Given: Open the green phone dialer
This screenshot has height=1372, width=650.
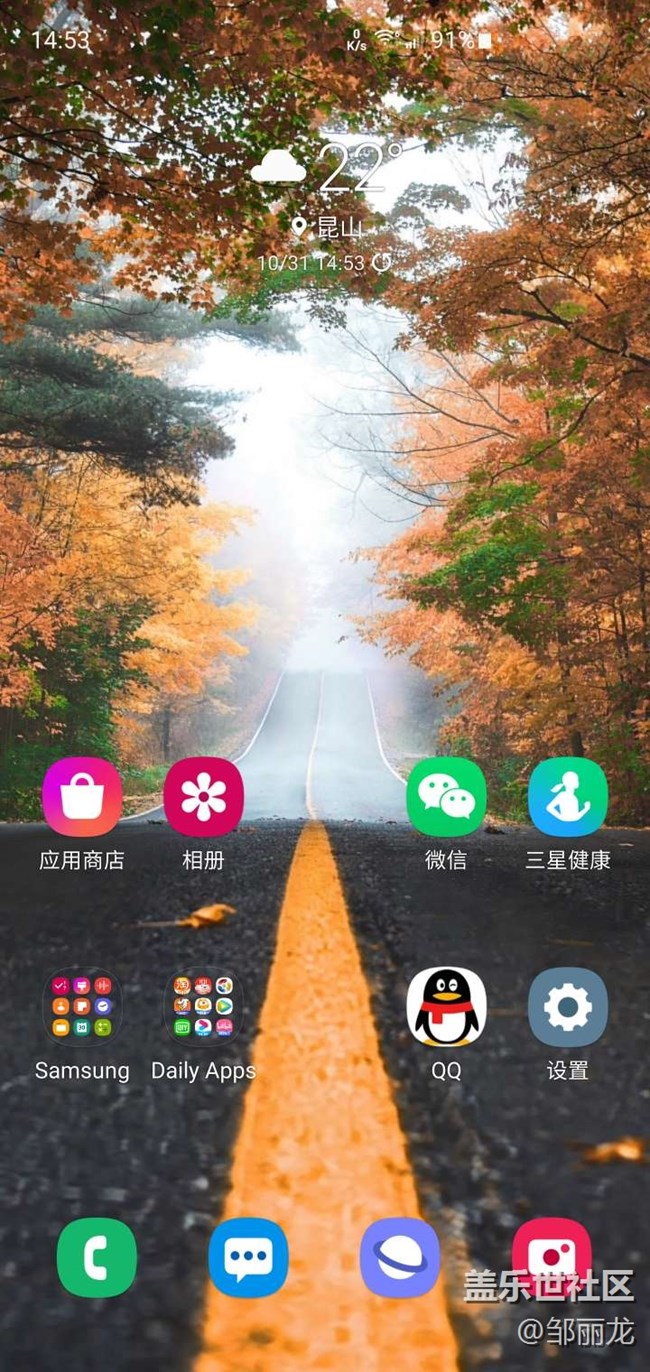Looking at the screenshot, I should (97, 1257).
